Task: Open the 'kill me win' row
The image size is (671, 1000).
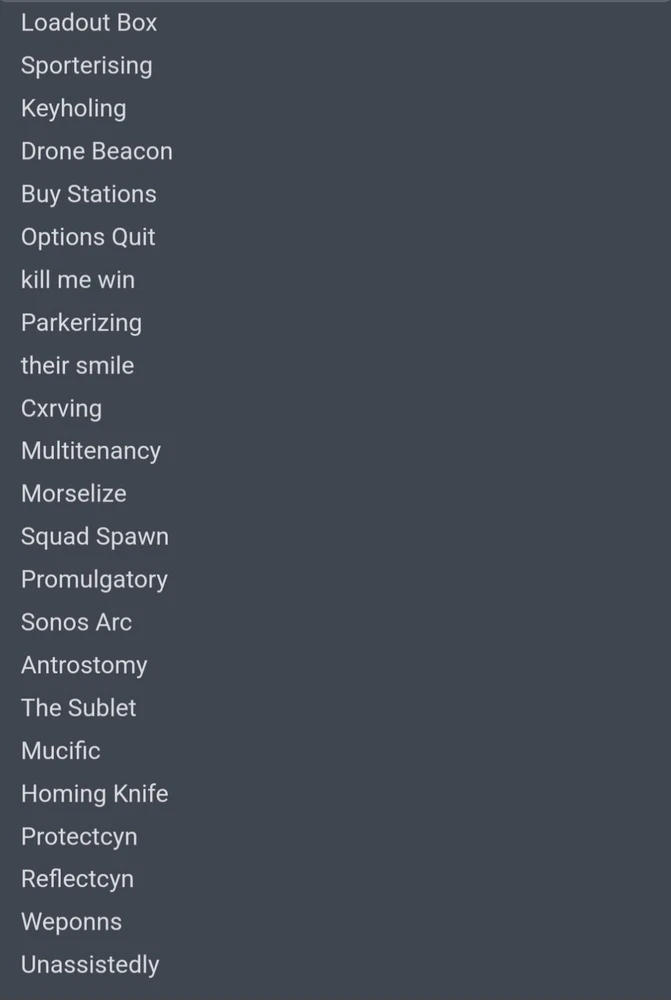Action: [x=78, y=280]
